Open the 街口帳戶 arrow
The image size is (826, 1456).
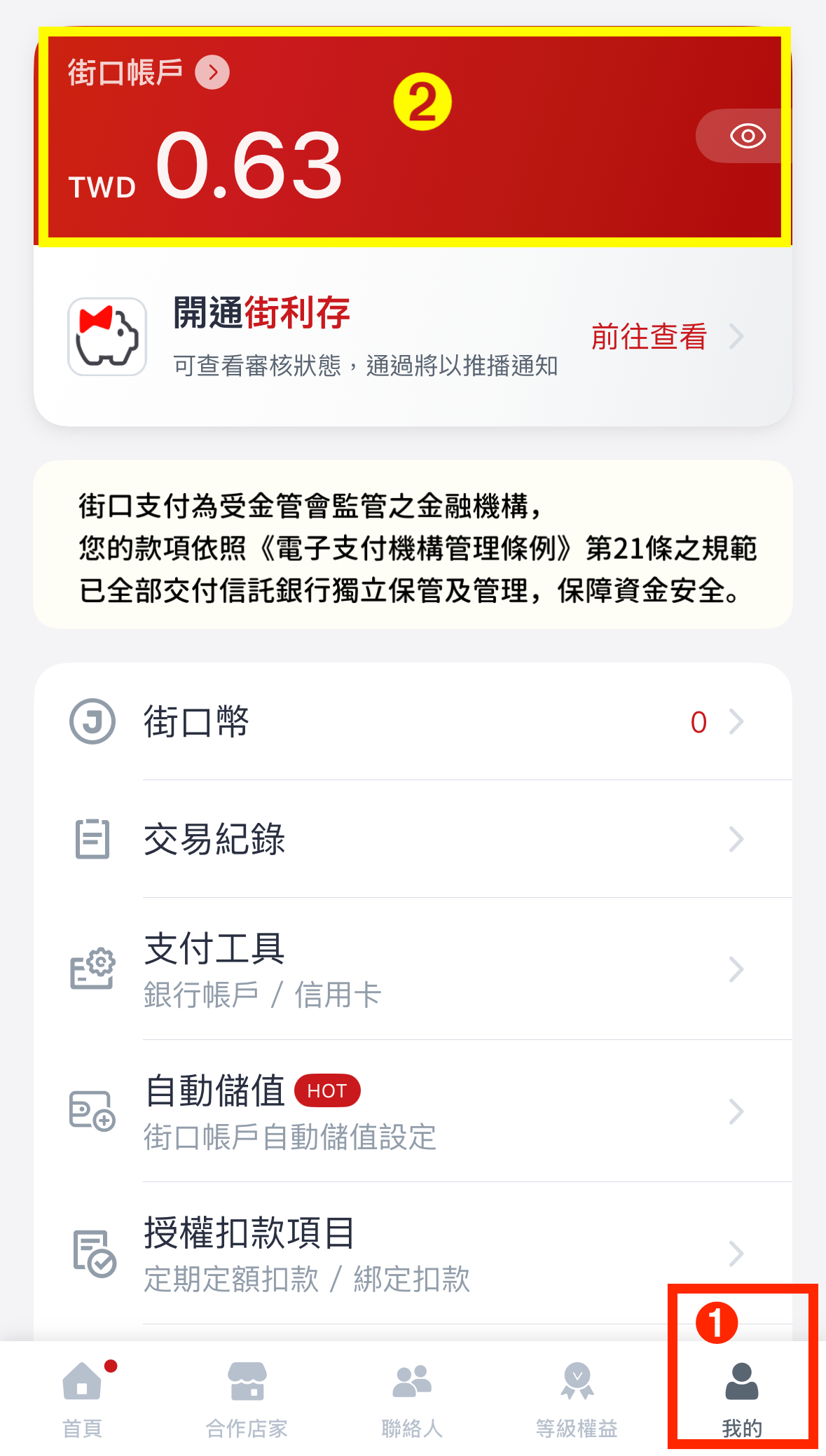point(212,72)
